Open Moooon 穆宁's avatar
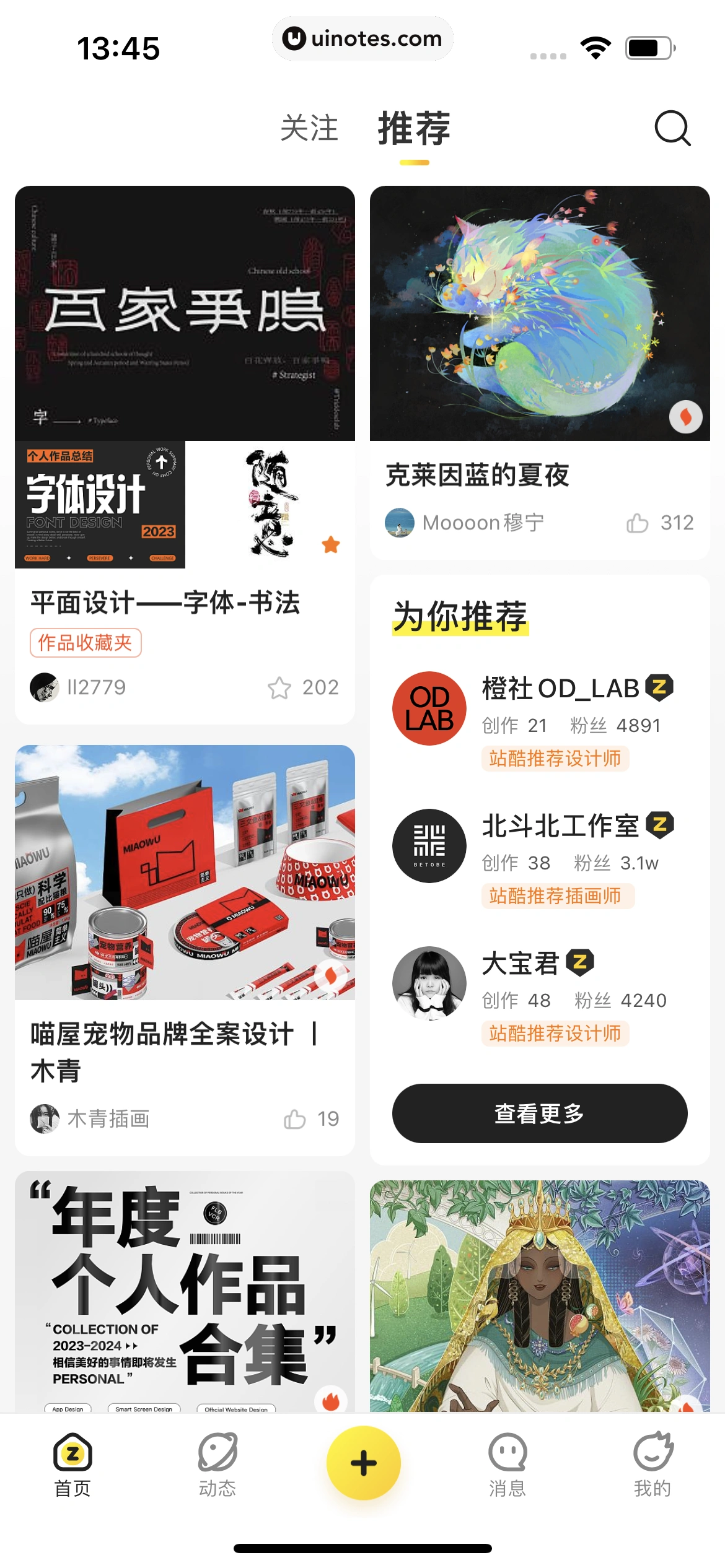This screenshot has width=725, height=1568. pos(400,522)
